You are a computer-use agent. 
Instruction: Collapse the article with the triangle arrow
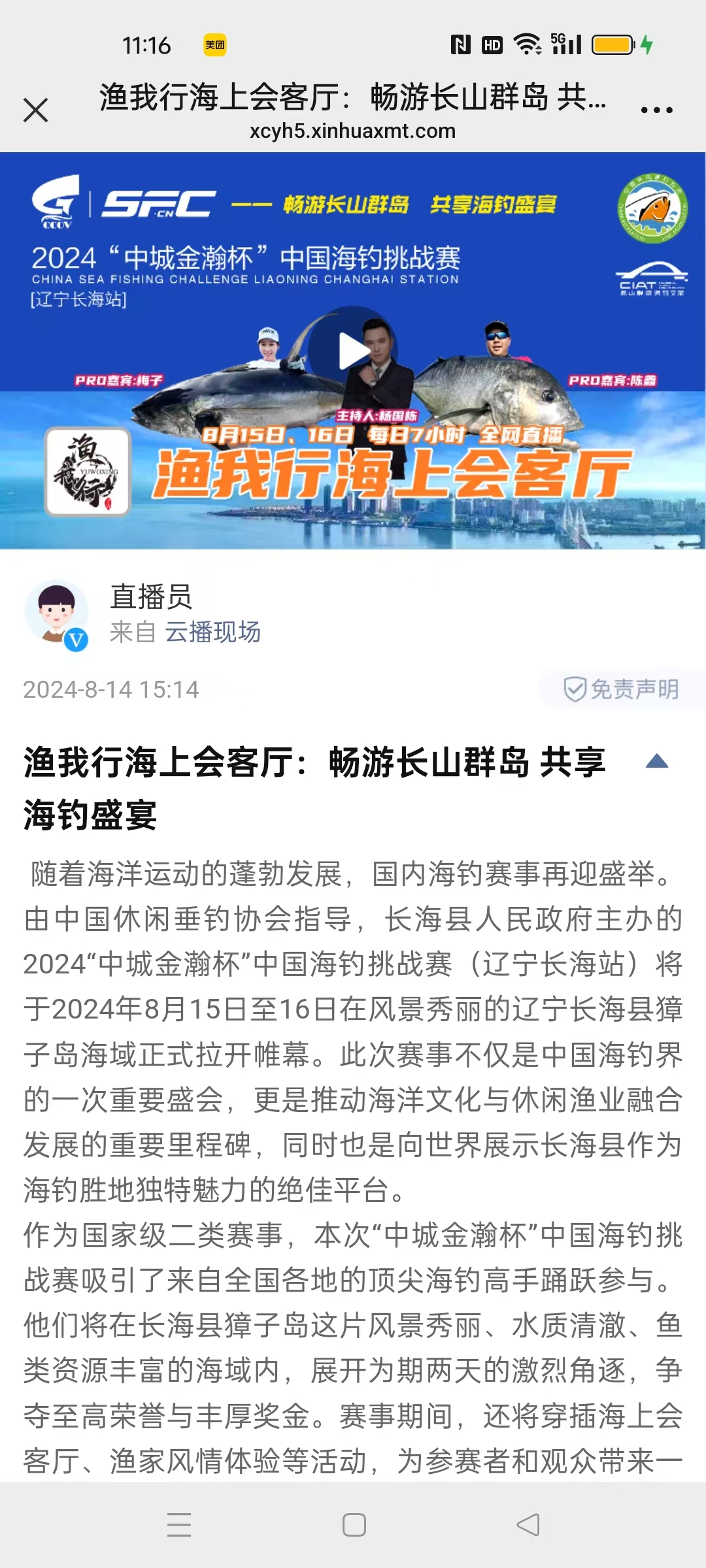[x=656, y=761]
